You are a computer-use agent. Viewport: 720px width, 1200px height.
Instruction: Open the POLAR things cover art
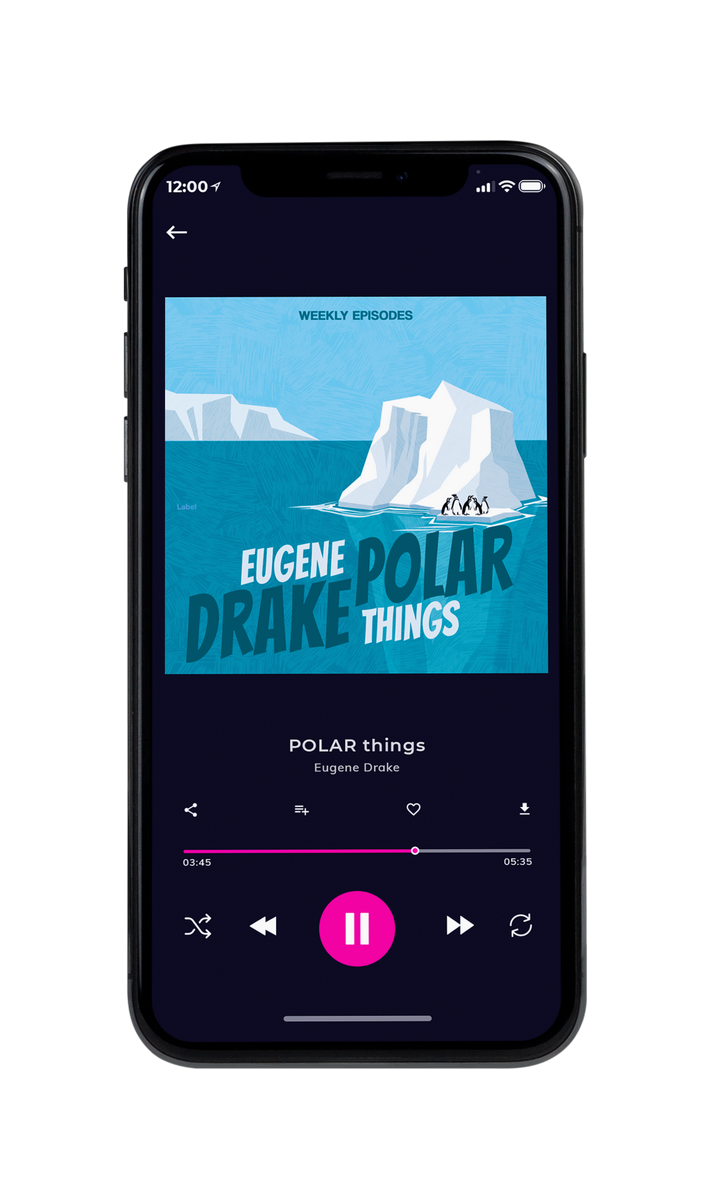[356, 485]
